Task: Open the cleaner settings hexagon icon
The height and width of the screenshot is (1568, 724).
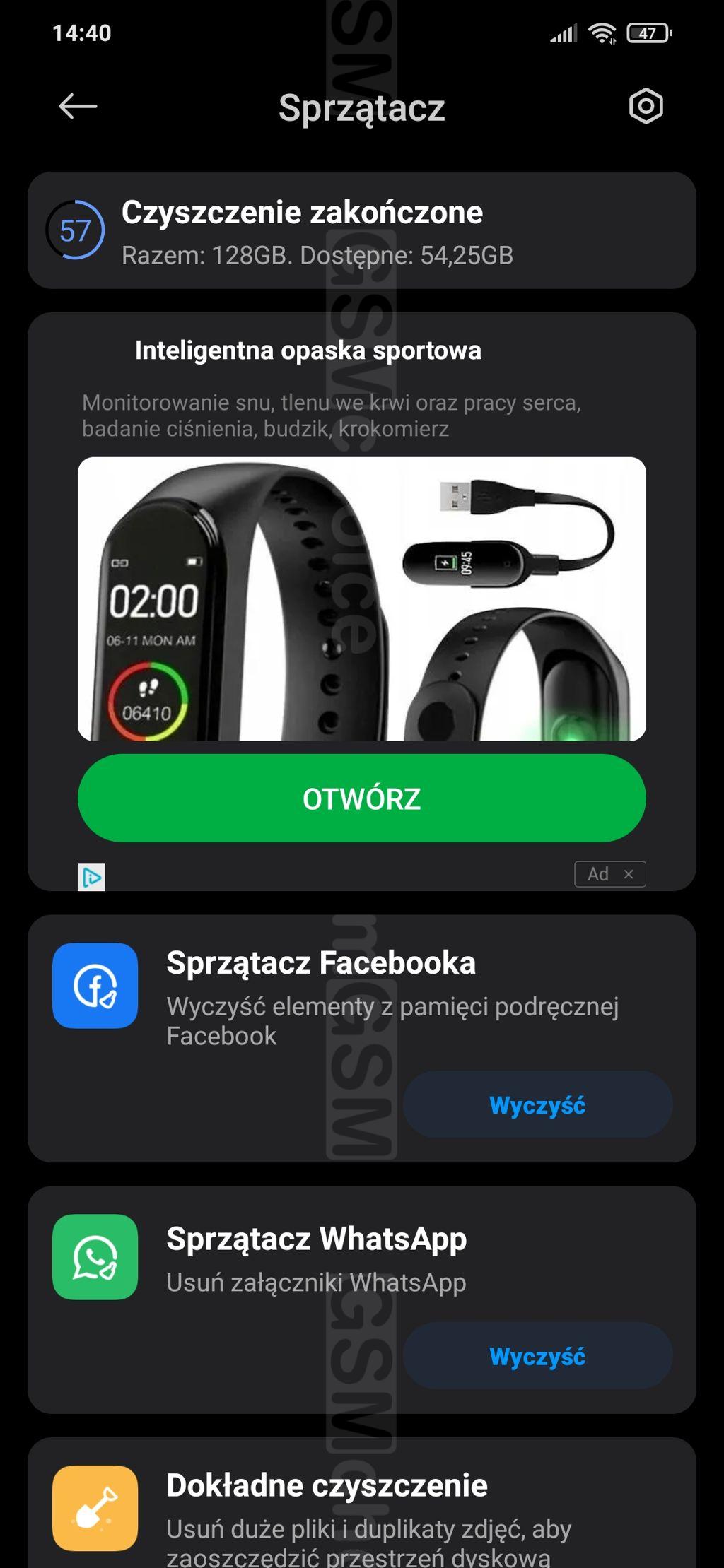Action: pos(646,107)
